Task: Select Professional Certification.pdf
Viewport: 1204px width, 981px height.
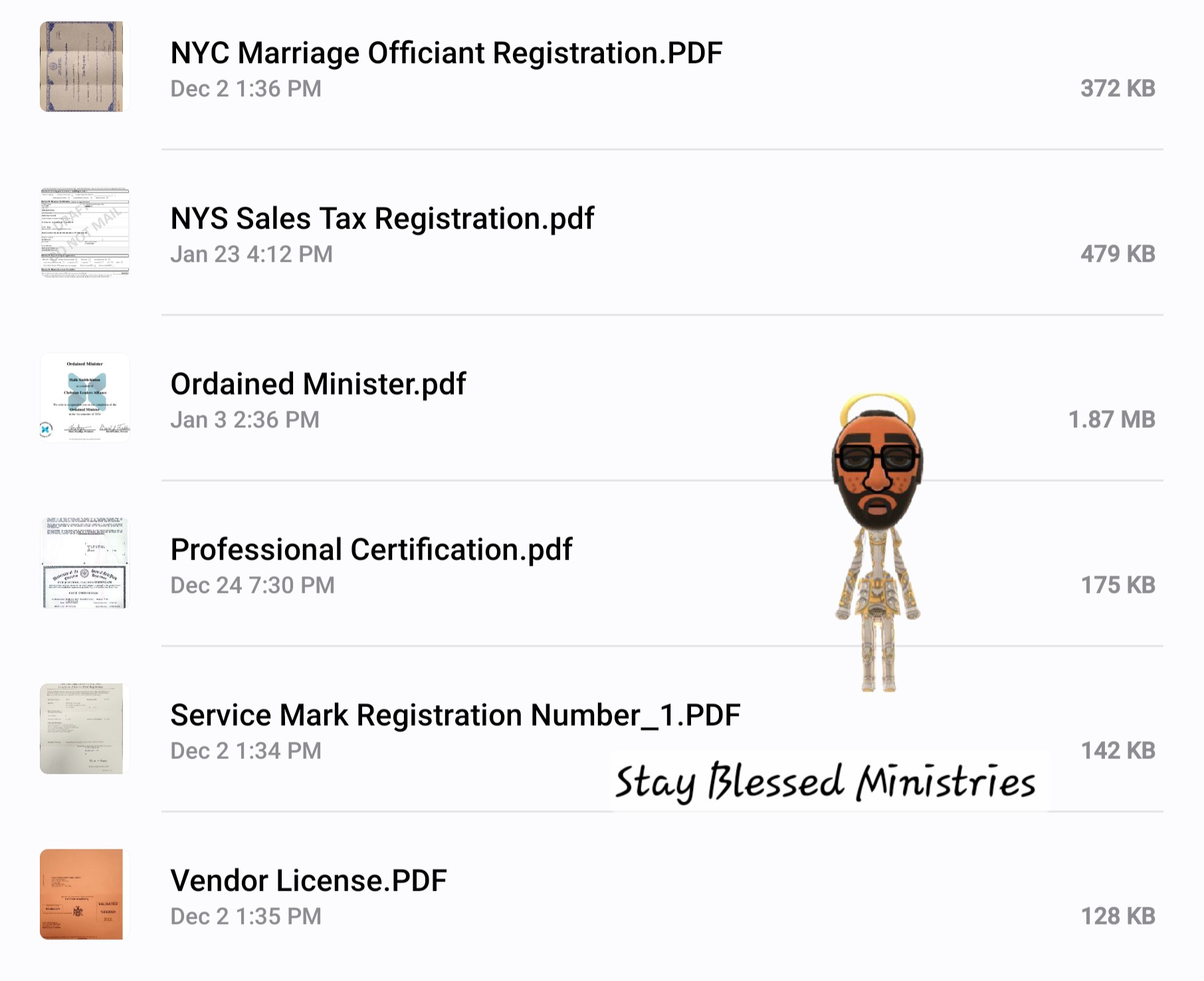Action: click(371, 550)
